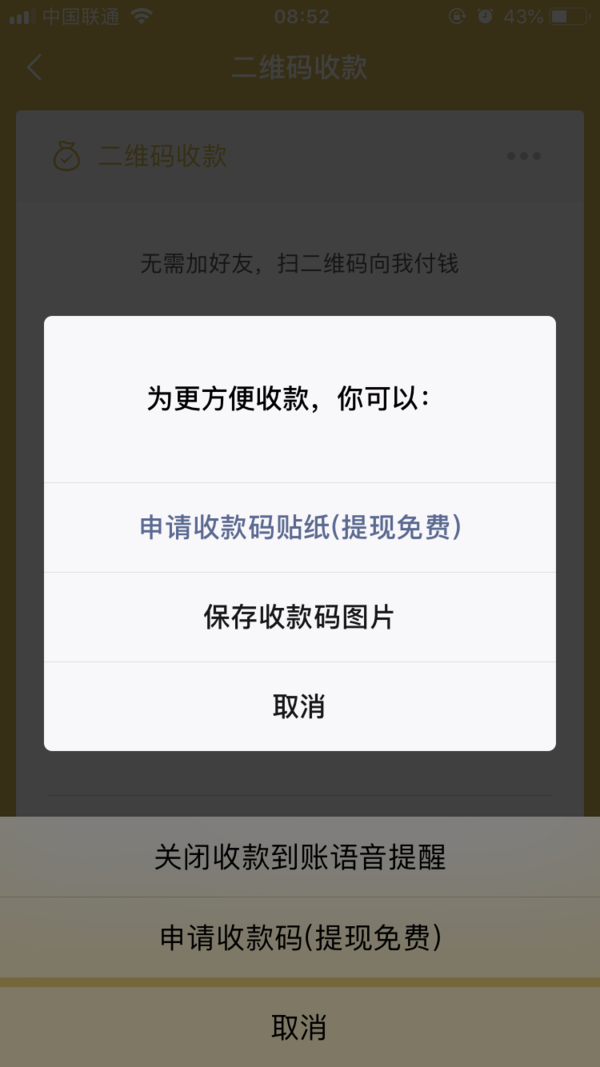This screenshot has height=1067, width=600.
Task: Open the three-dot more options menu
Action: tap(524, 157)
